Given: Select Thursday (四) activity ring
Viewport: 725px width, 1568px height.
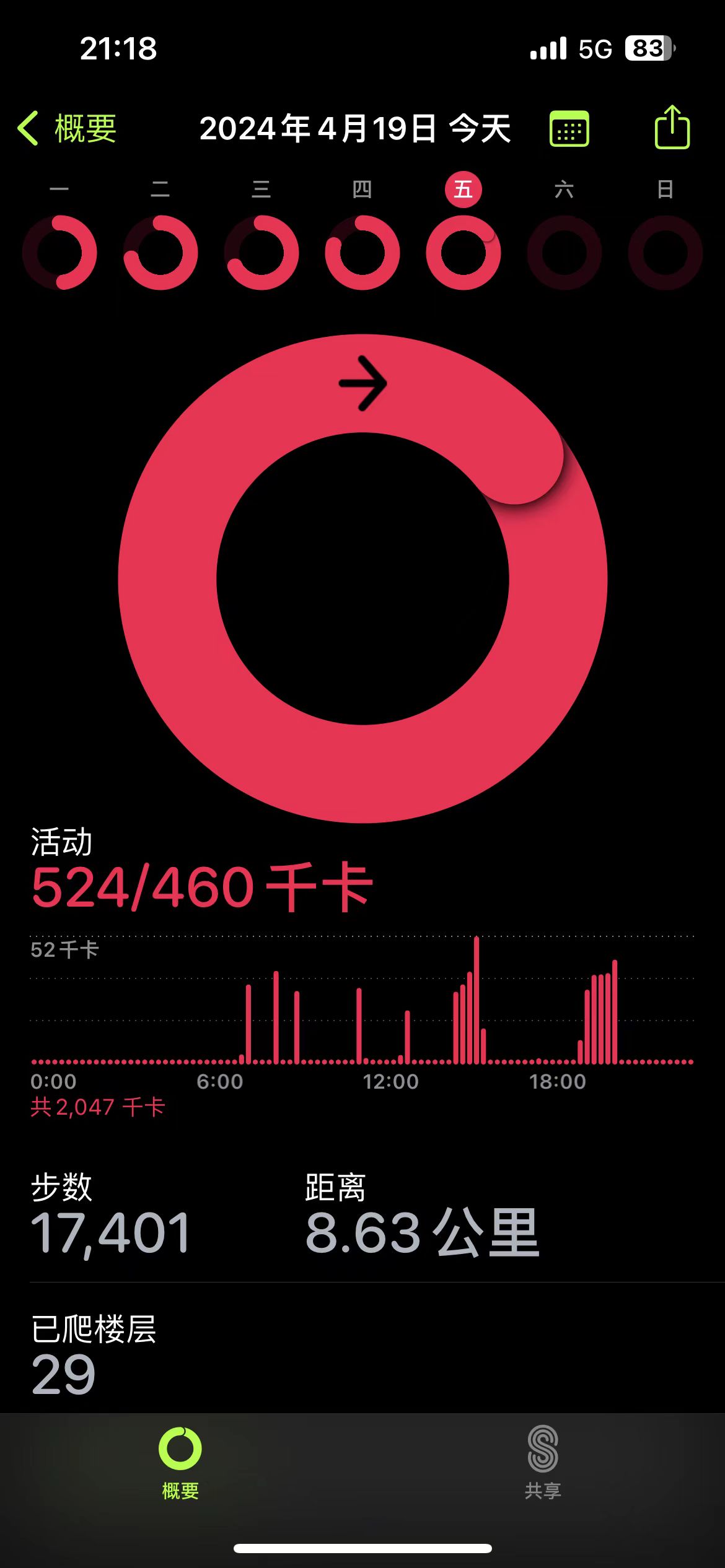Looking at the screenshot, I should coord(362,252).
